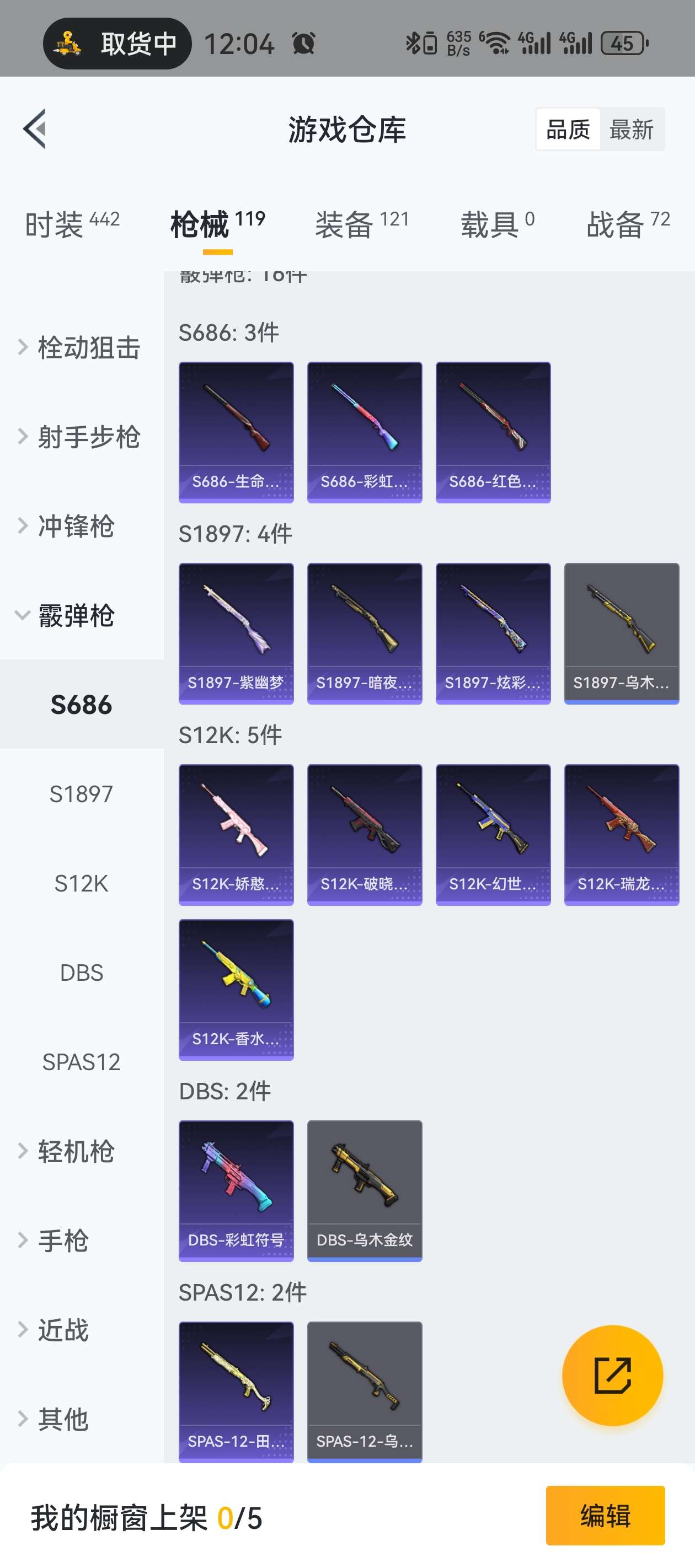This screenshot has width=695, height=1568.
Task: Expand the 射手步枪 category
Action: [82, 437]
